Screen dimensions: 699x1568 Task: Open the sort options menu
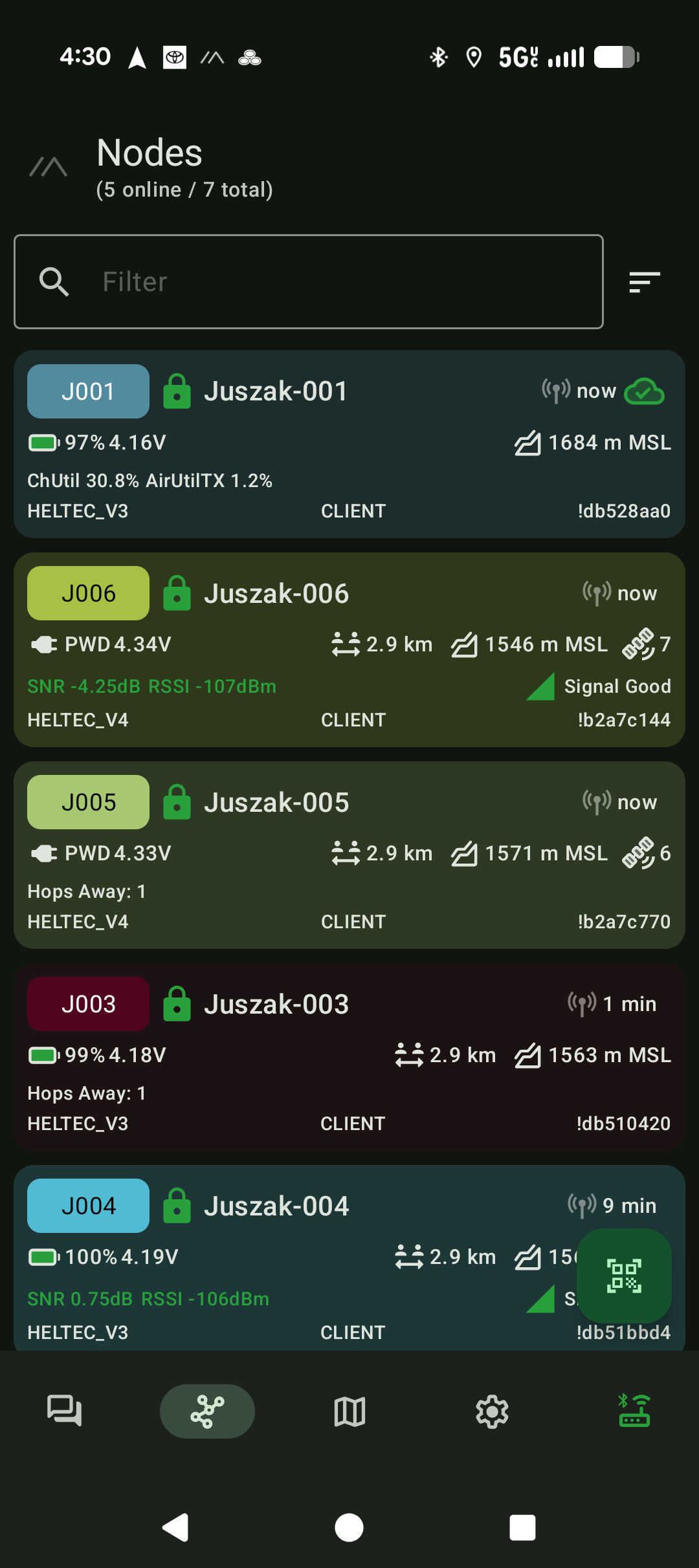click(644, 282)
